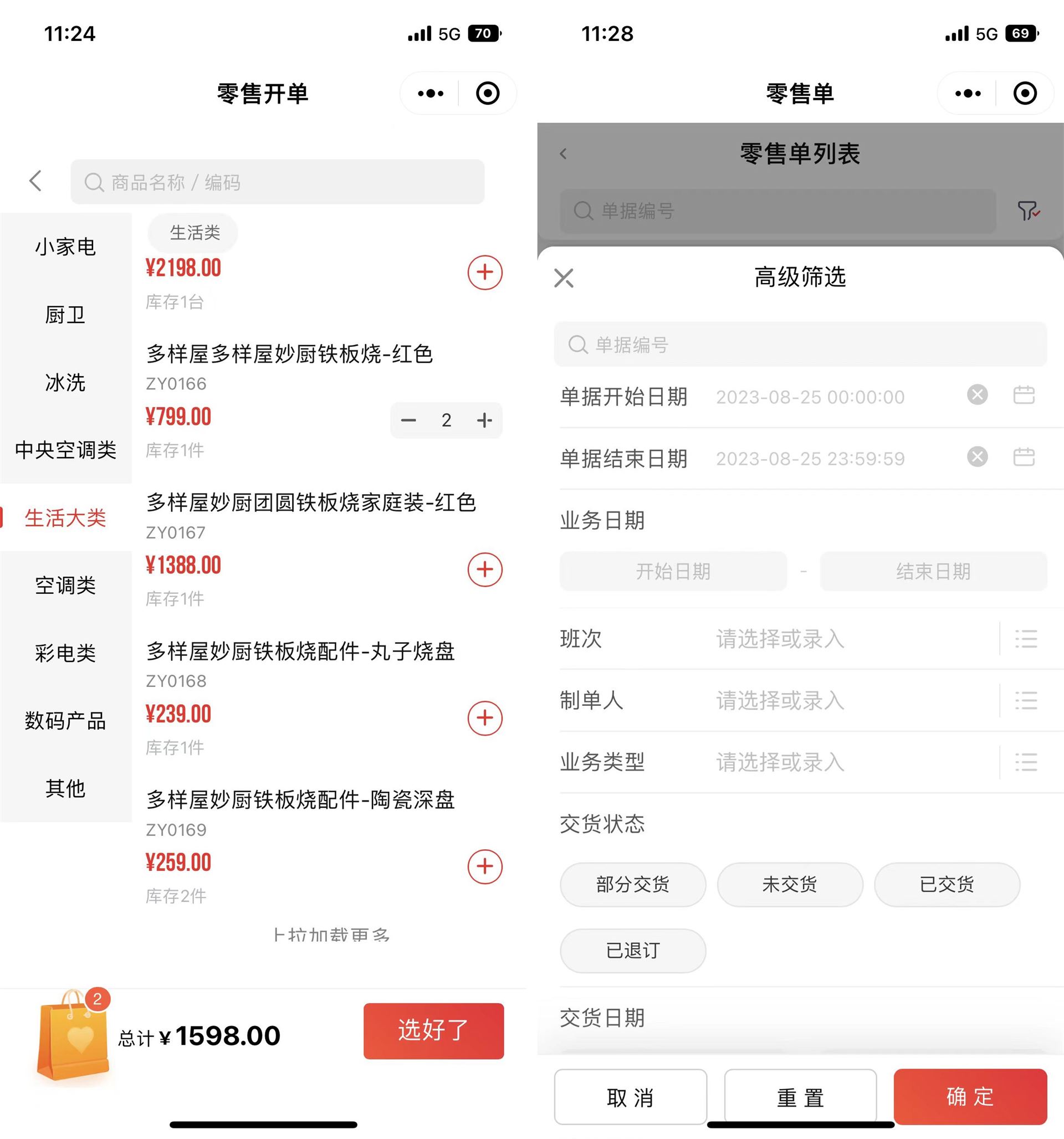Open the 制单人 selection list
This screenshot has height=1139, width=1064.
1026,700
